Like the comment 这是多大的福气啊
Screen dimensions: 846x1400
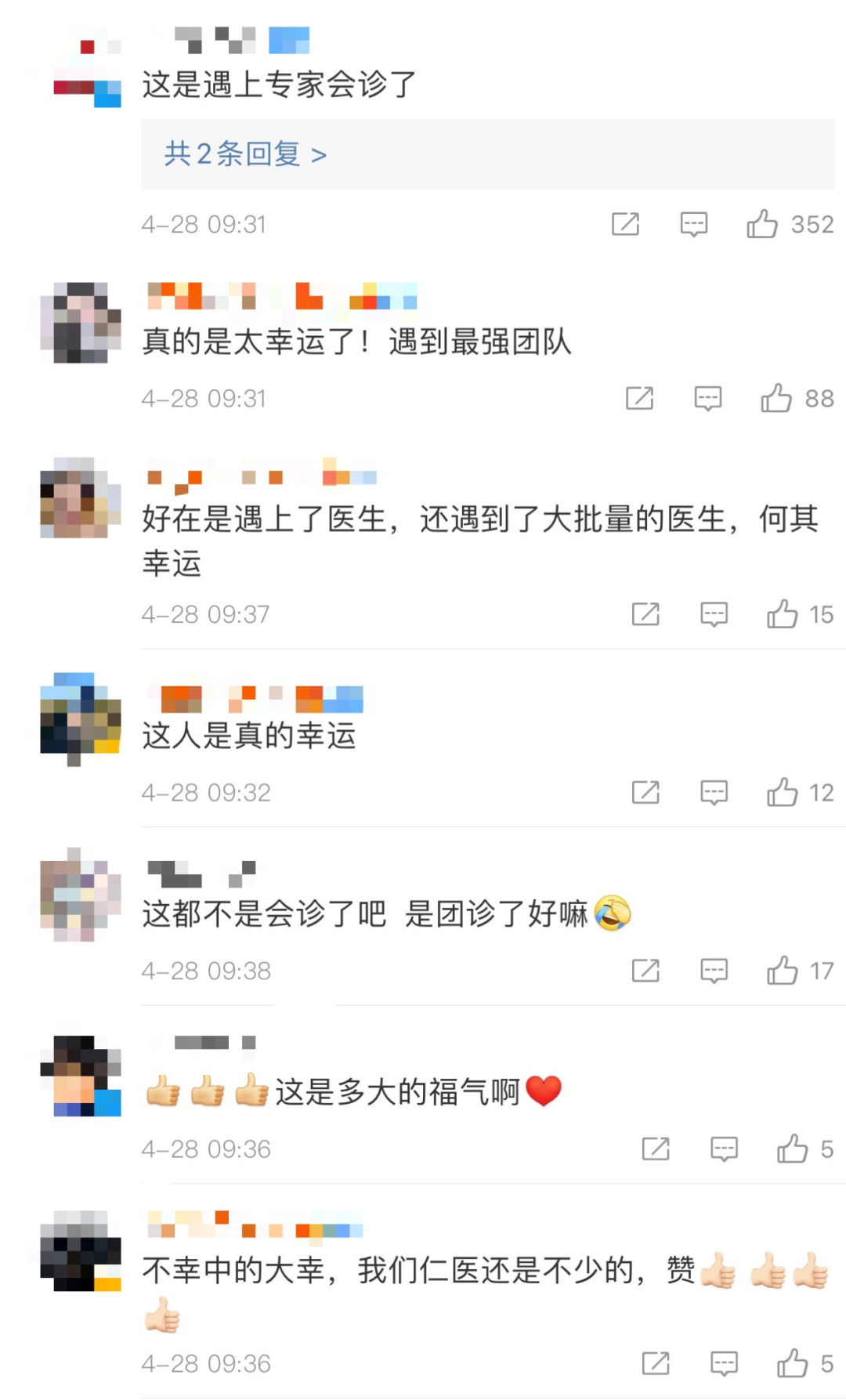[x=792, y=1149]
